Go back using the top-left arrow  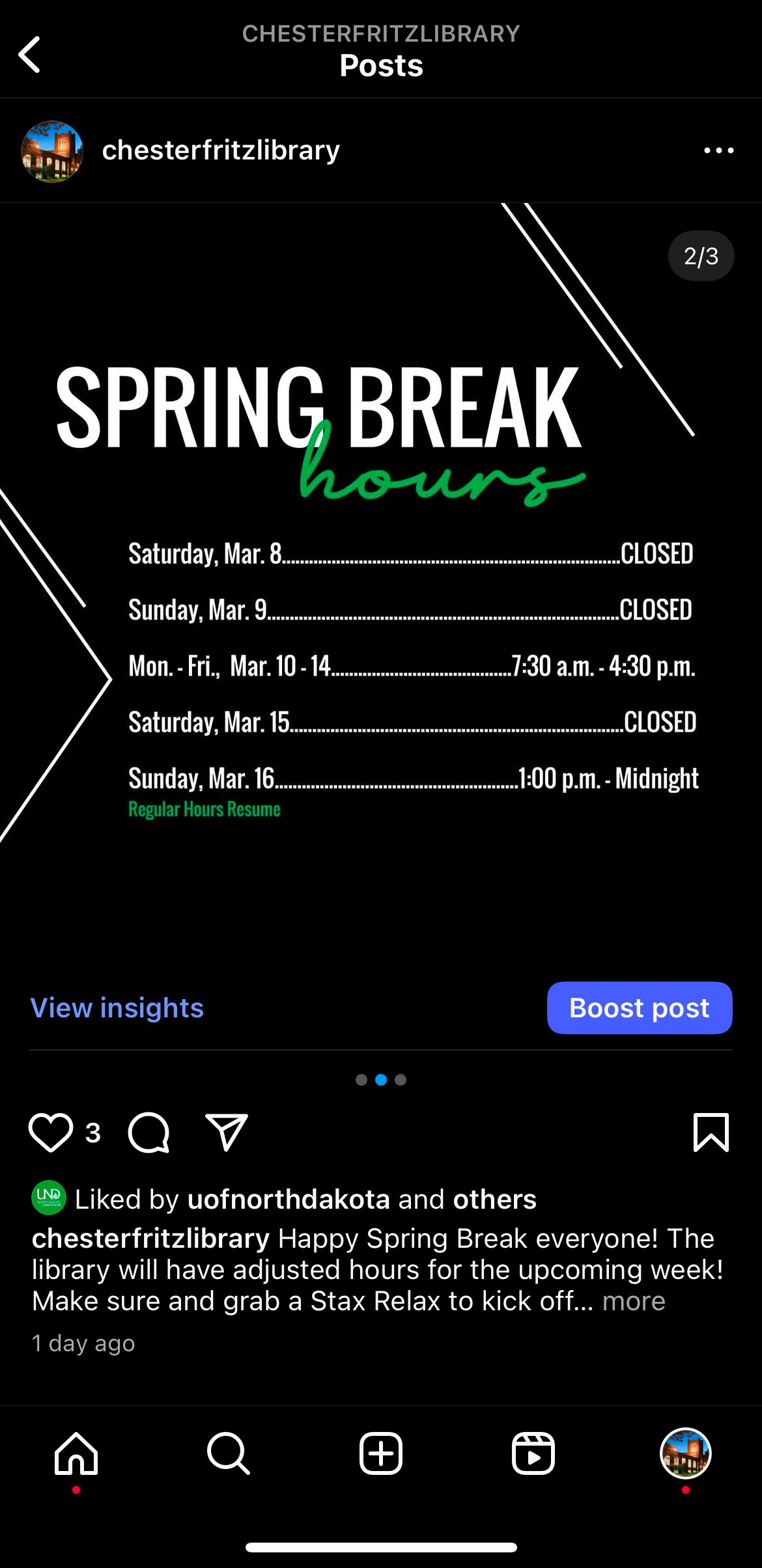coord(29,54)
